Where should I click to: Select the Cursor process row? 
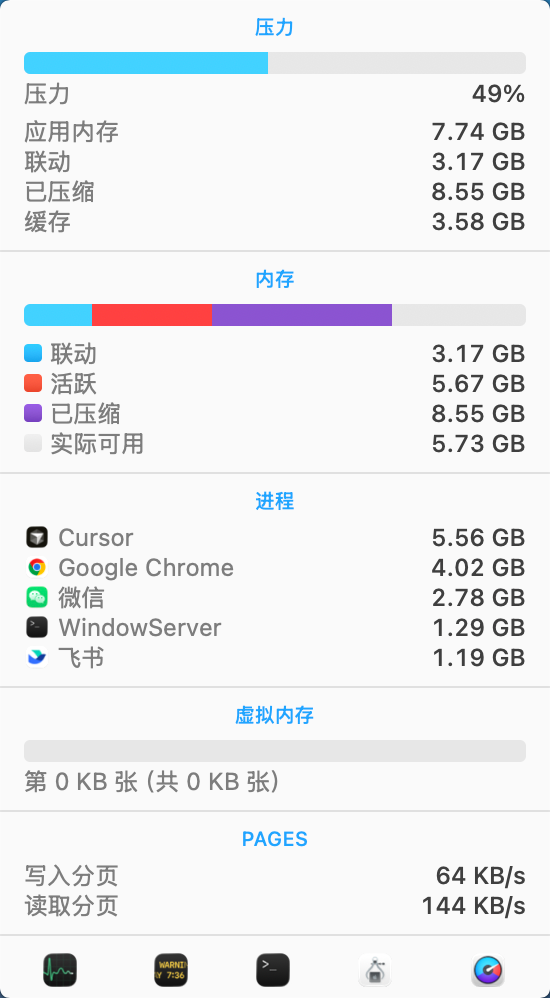point(275,537)
